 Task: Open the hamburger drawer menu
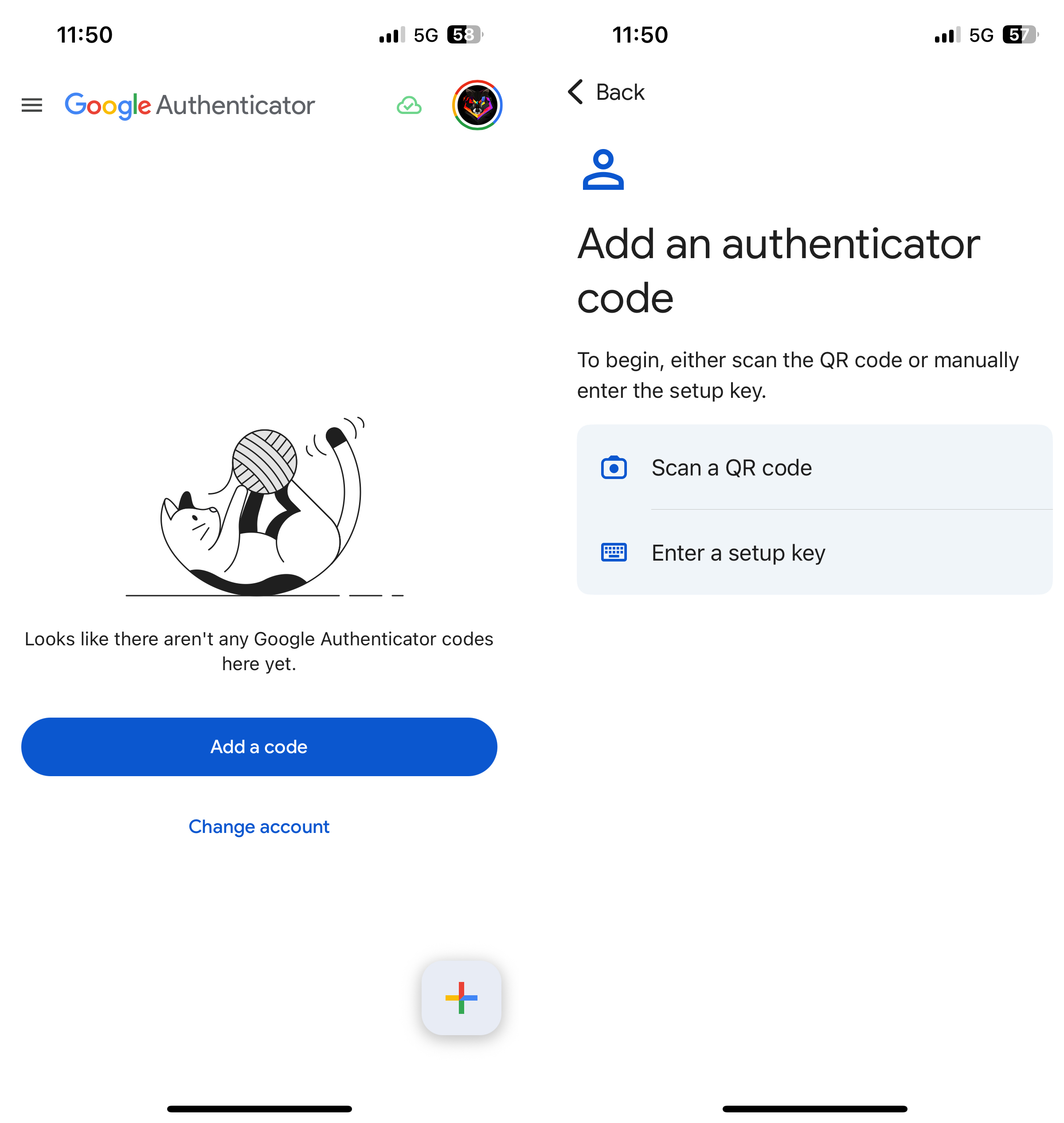coord(32,105)
